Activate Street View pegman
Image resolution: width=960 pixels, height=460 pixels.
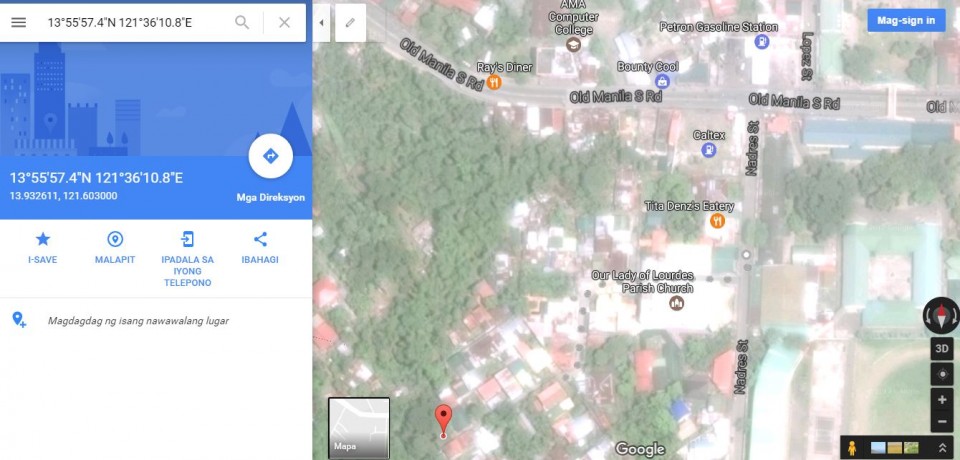coord(852,448)
